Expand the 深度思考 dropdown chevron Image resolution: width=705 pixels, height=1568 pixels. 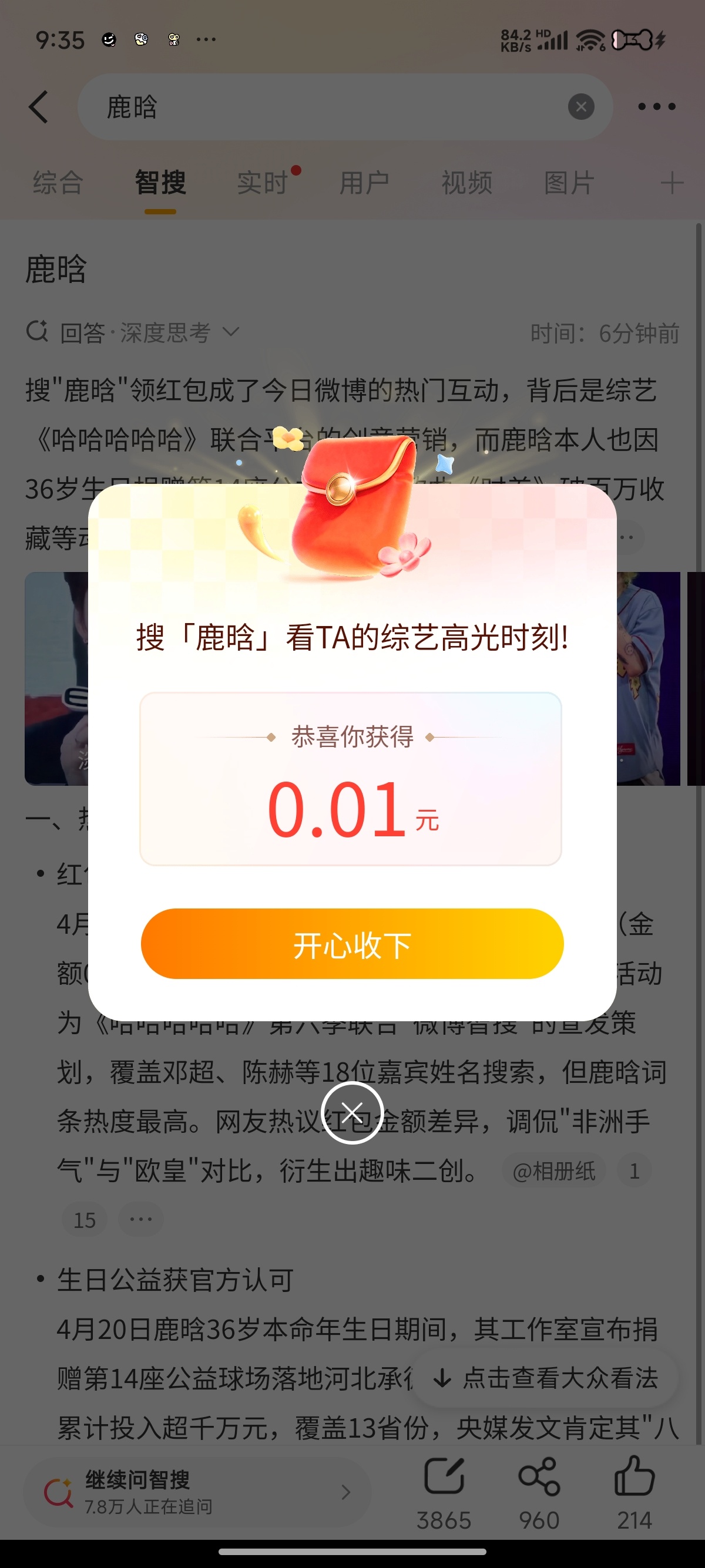231,332
